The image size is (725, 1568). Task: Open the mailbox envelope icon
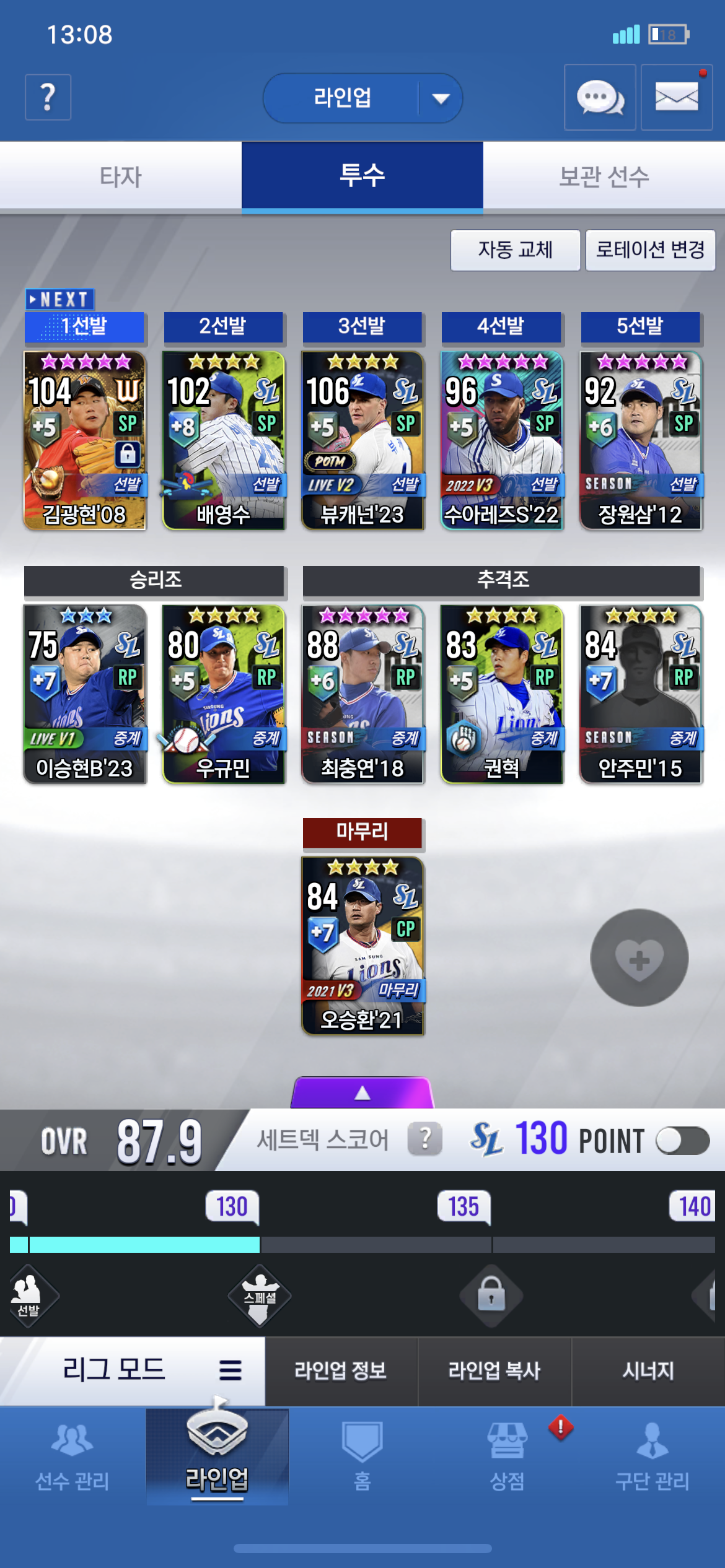click(676, 97)
